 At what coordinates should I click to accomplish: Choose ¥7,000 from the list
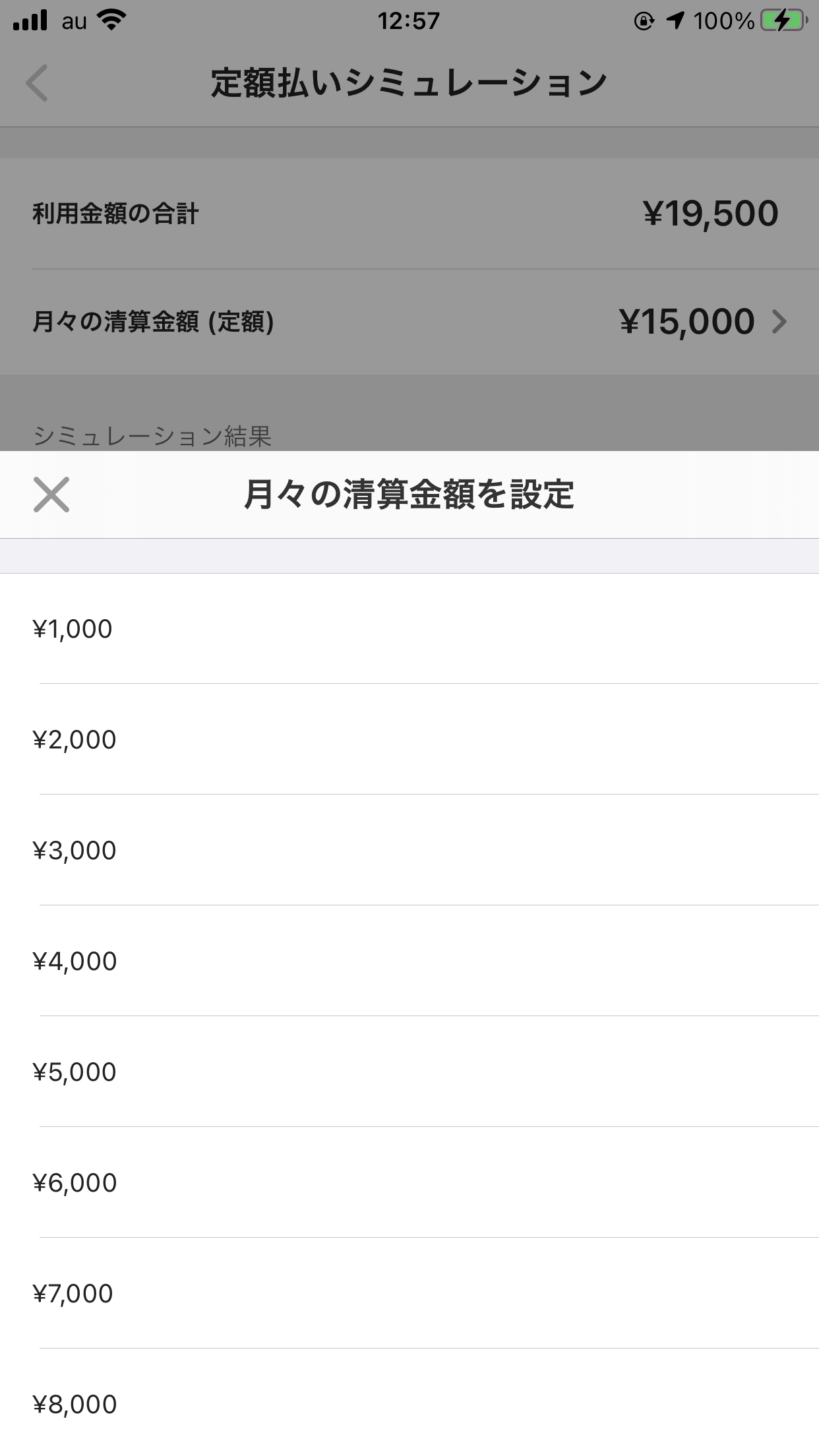coord(409,1293)
